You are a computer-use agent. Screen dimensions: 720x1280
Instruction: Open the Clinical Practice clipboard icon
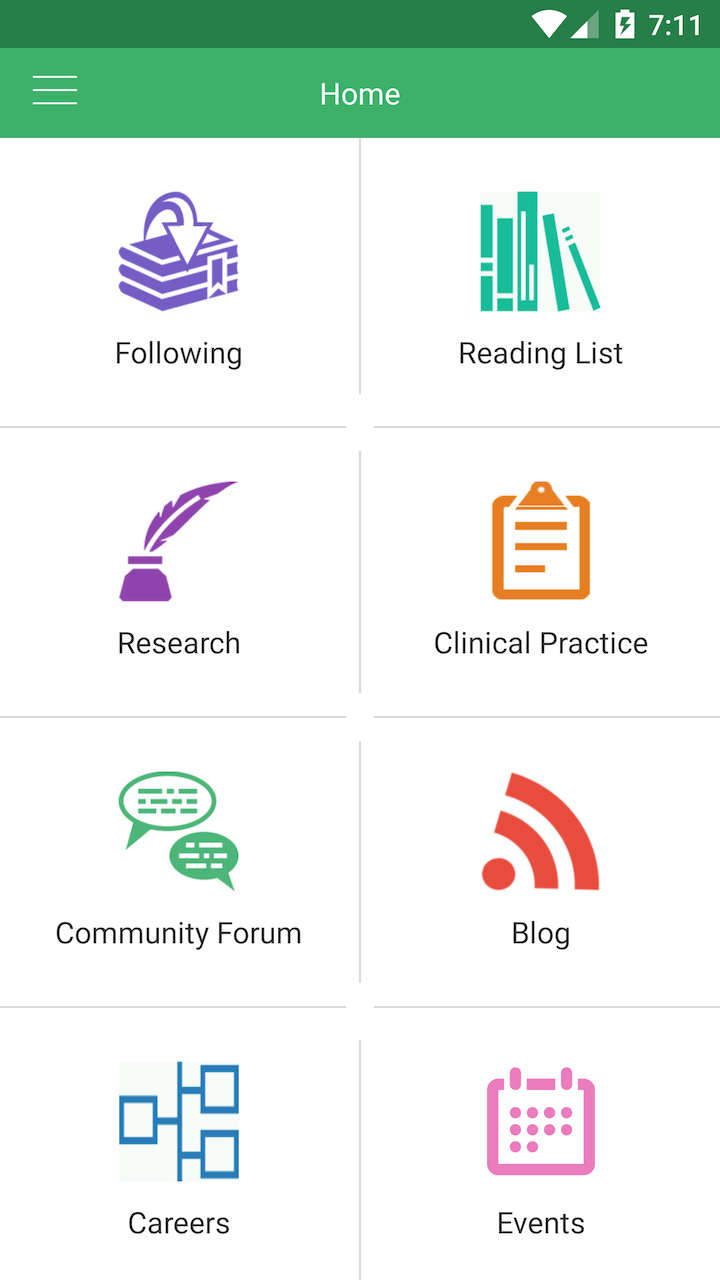coord(540,540)
